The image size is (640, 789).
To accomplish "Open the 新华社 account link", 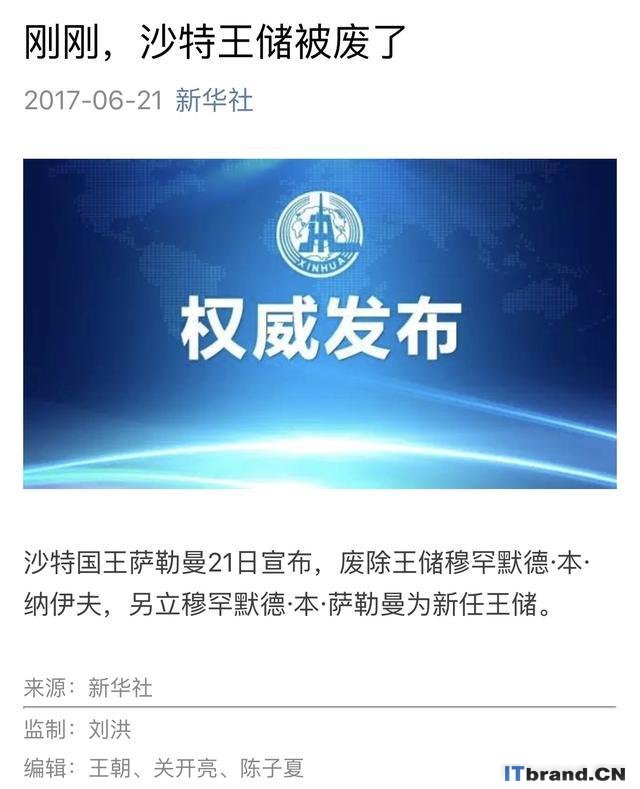I will coord(214,100).
